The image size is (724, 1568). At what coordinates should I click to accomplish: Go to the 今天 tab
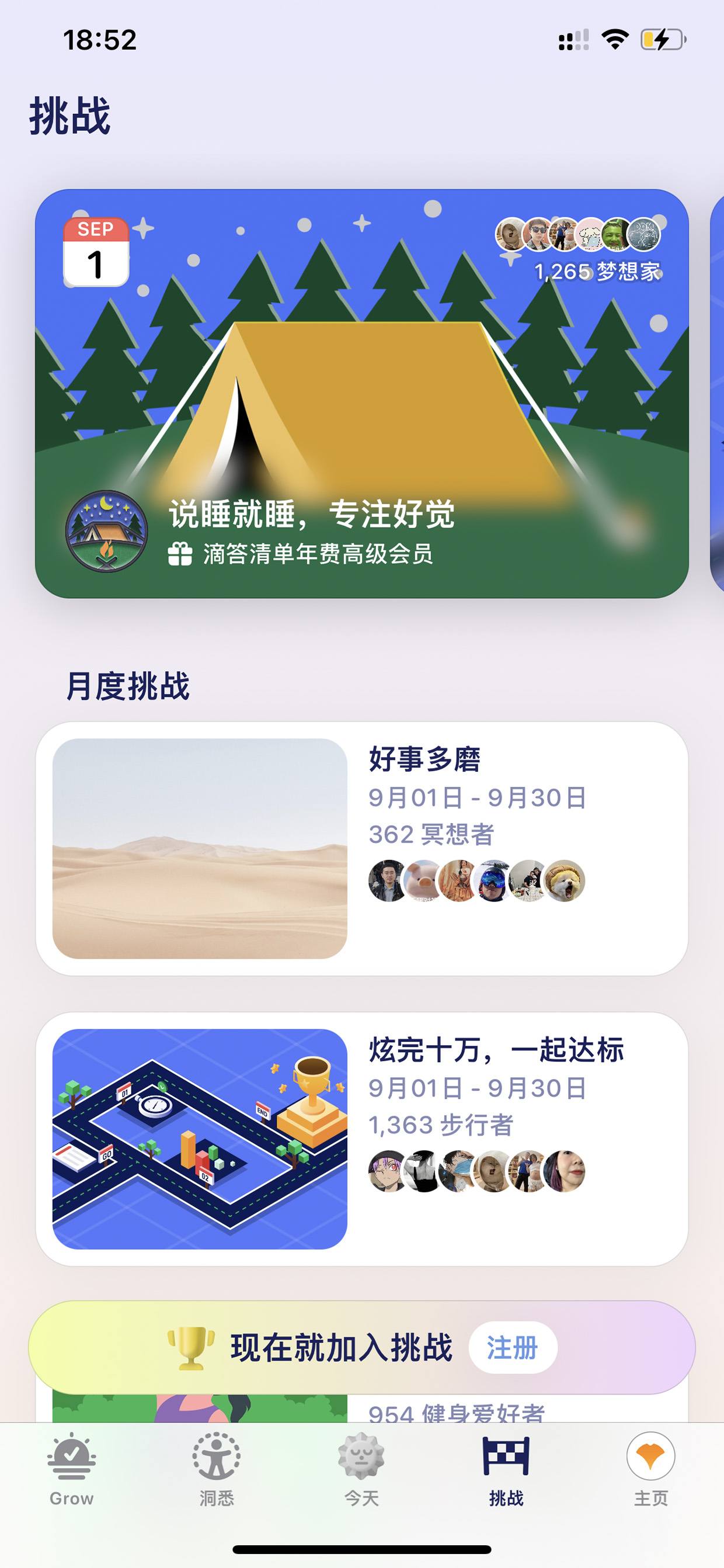coord(361,1469)
